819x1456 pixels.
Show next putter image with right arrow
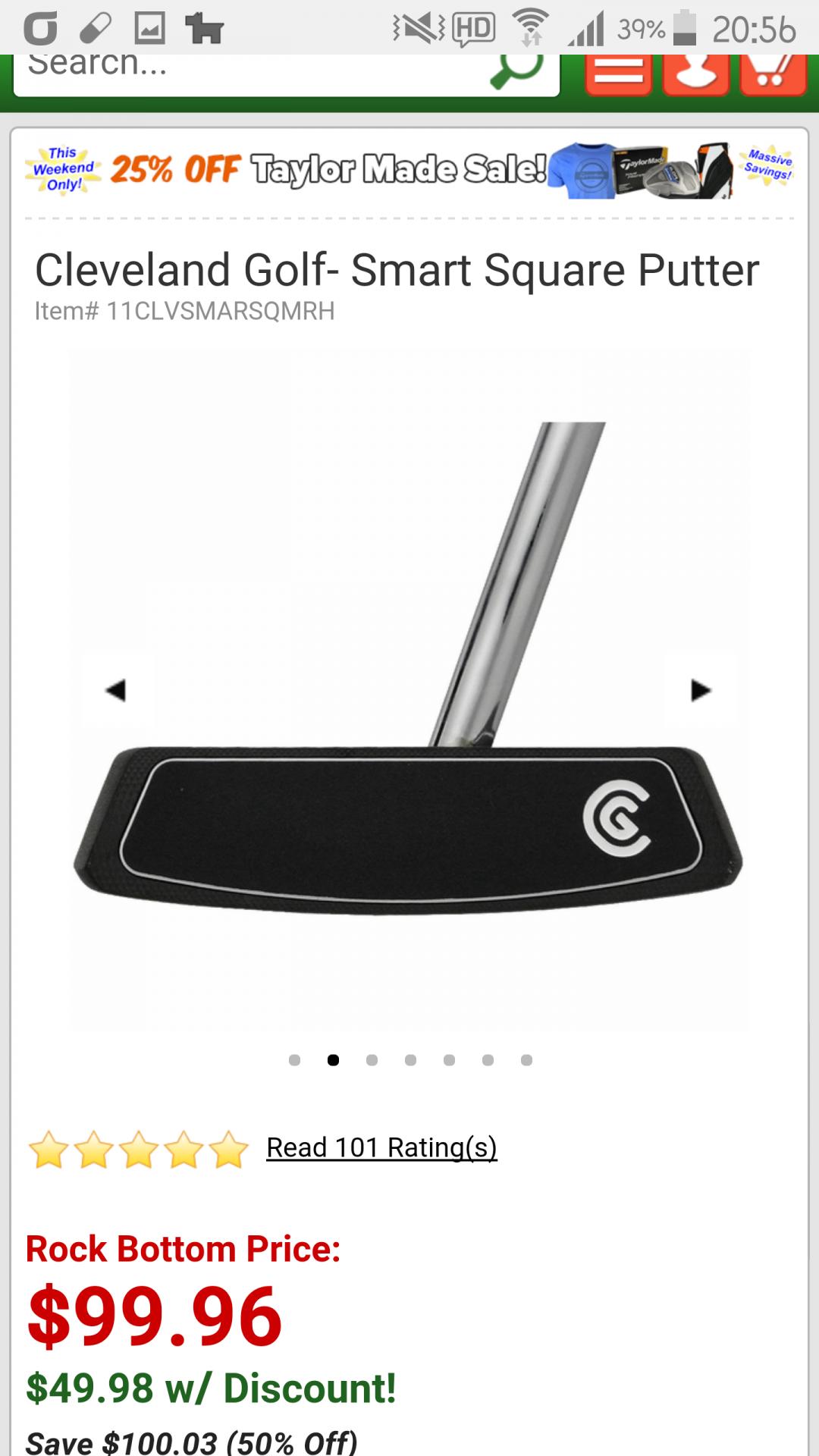pyautogui.click(x=701, y=690)
